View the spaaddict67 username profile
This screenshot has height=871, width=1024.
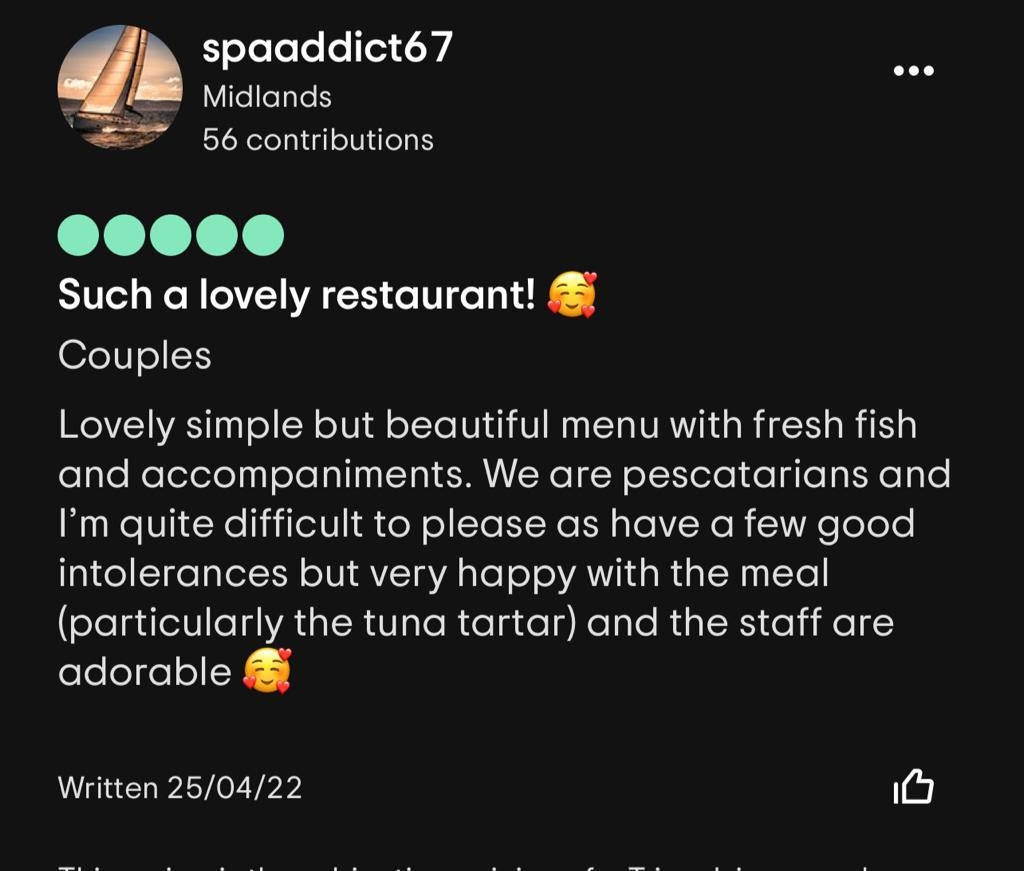tap(327, 47)
